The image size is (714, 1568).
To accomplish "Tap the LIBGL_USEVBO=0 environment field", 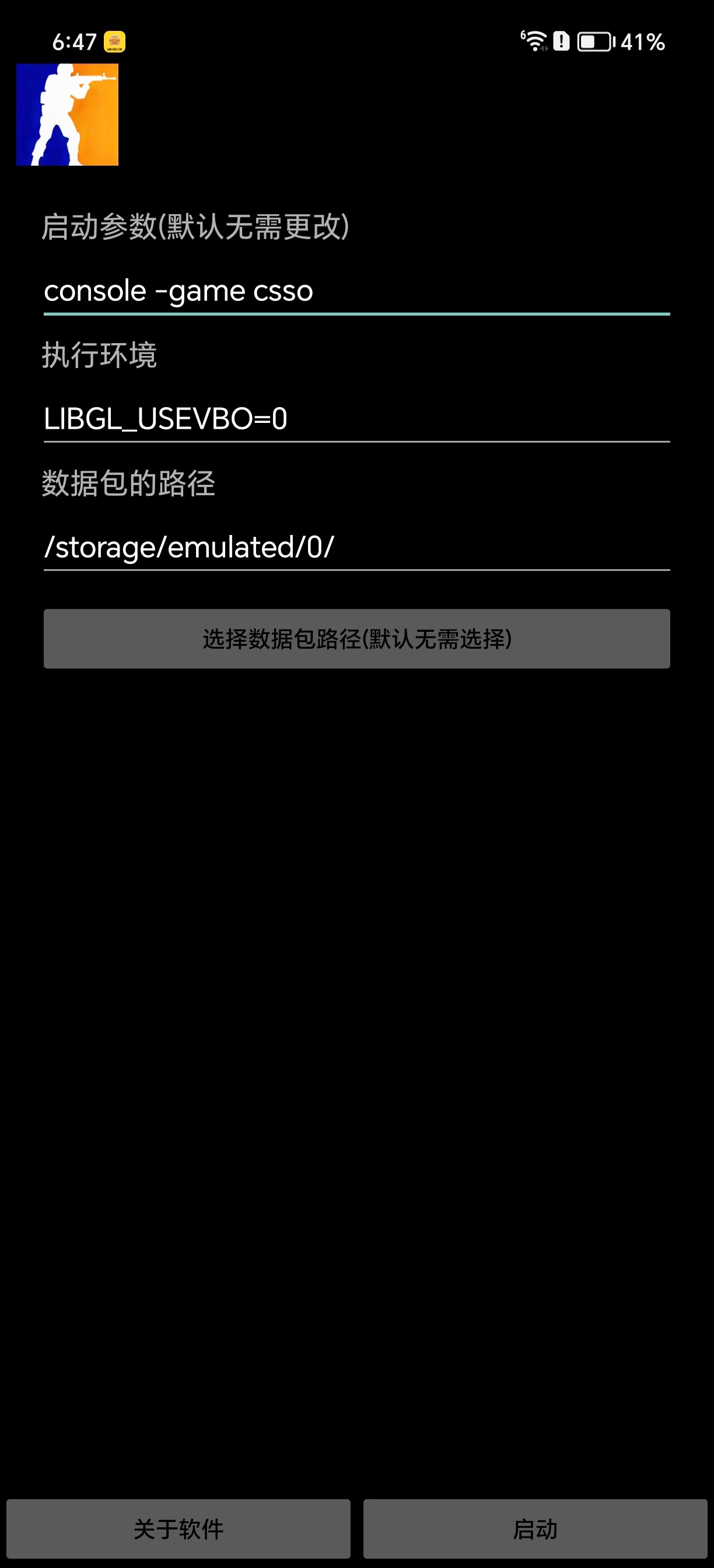I will tap(356, 419).
